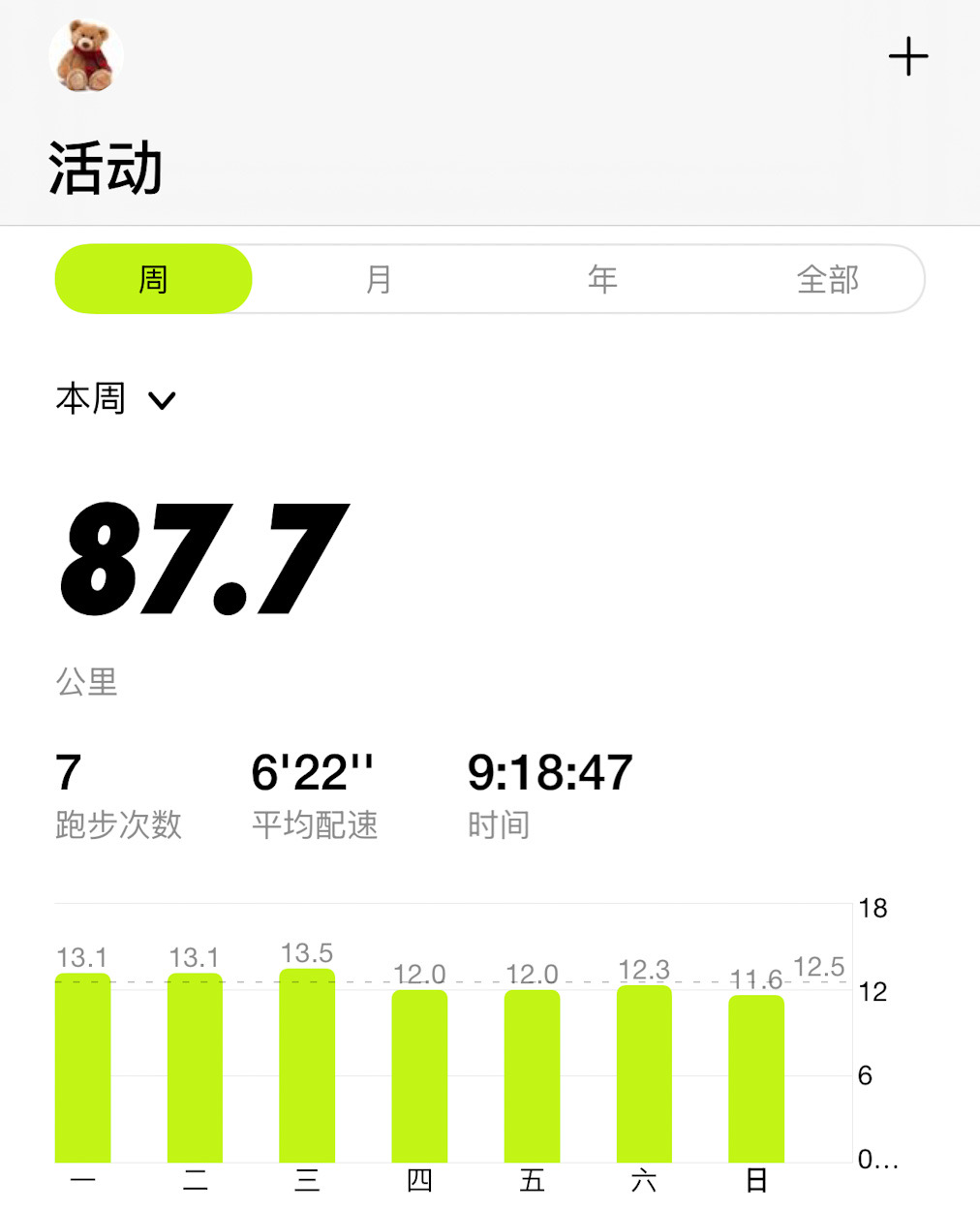
Task: Show 全部 (all) activity
Action: (x=827, y=279)
